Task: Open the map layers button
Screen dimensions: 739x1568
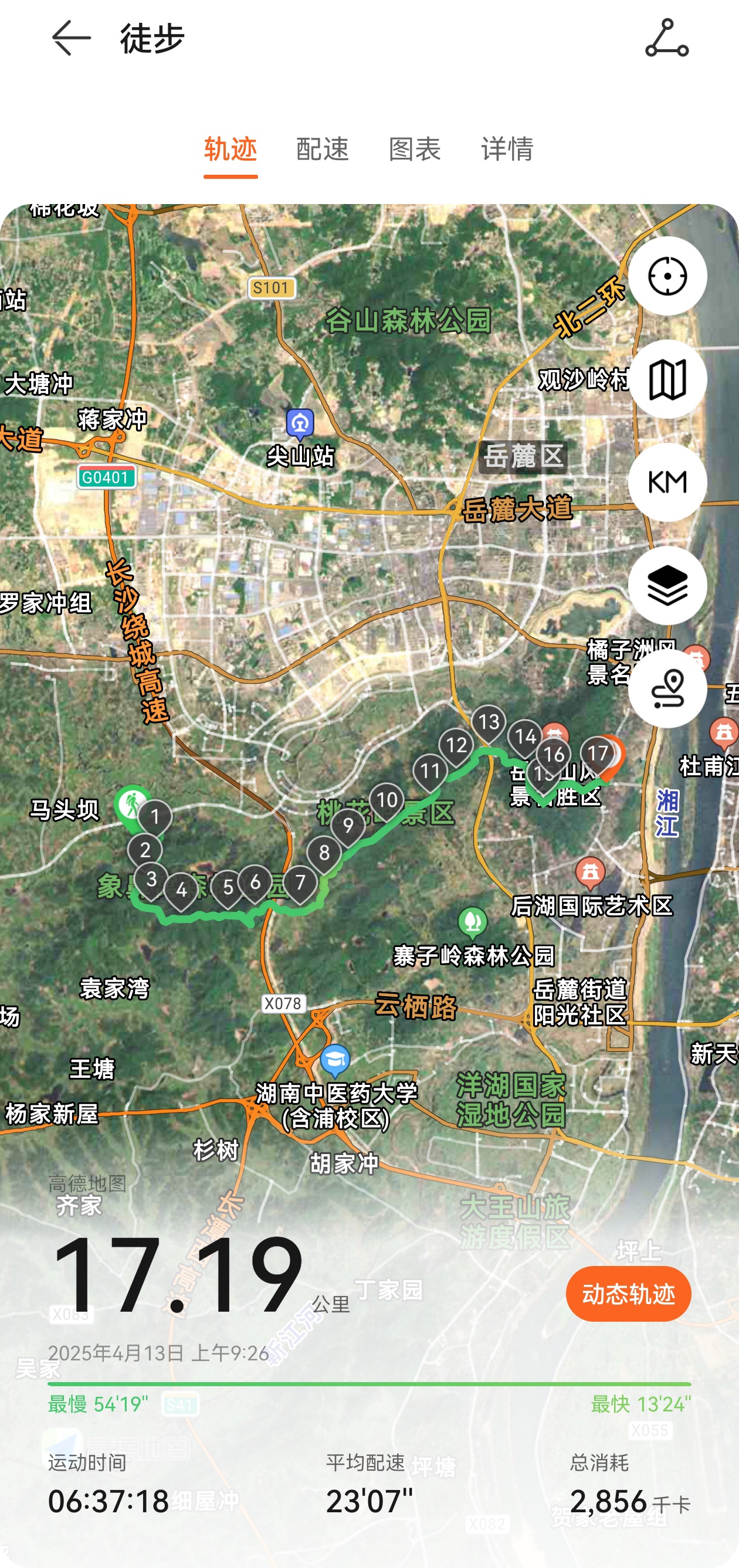Action: pos(667,586)
